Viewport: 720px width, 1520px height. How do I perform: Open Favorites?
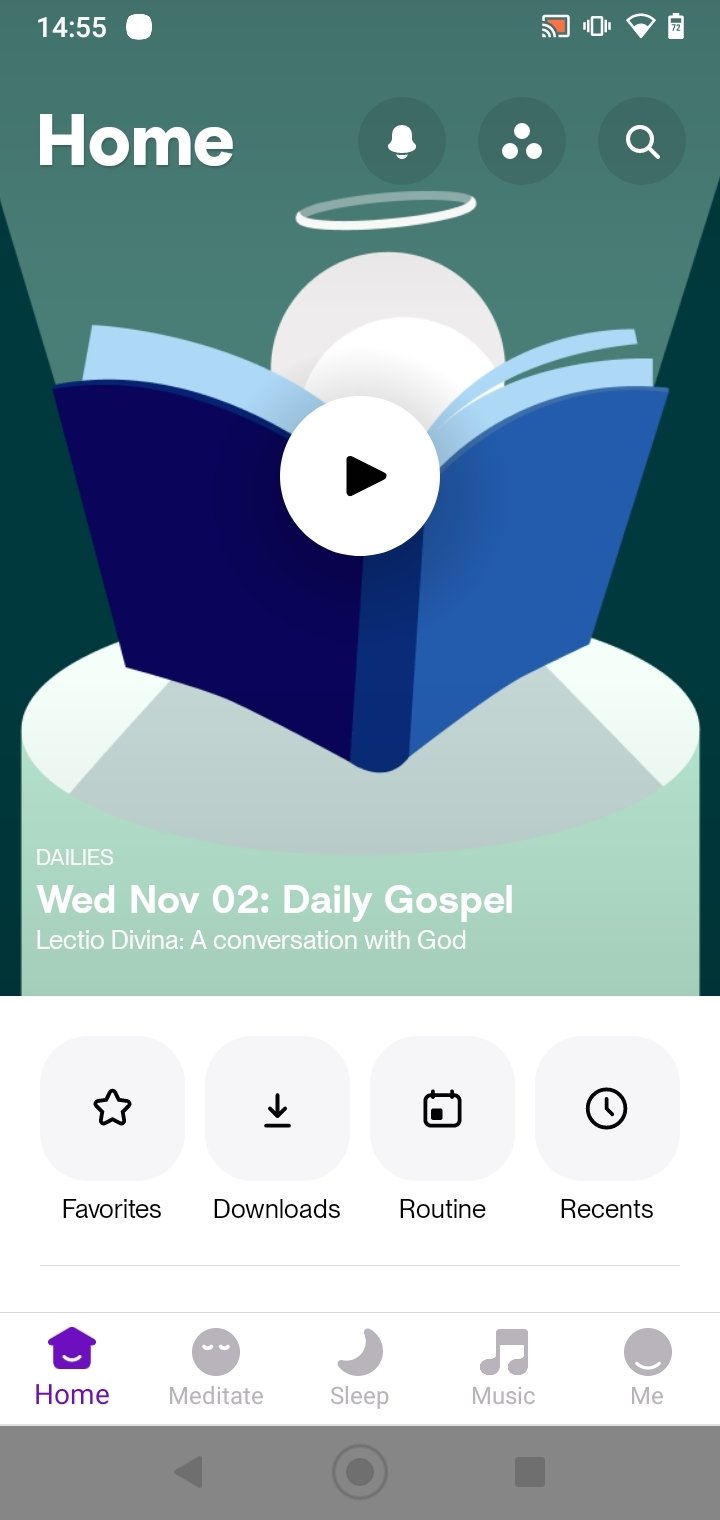point(112,1130)
